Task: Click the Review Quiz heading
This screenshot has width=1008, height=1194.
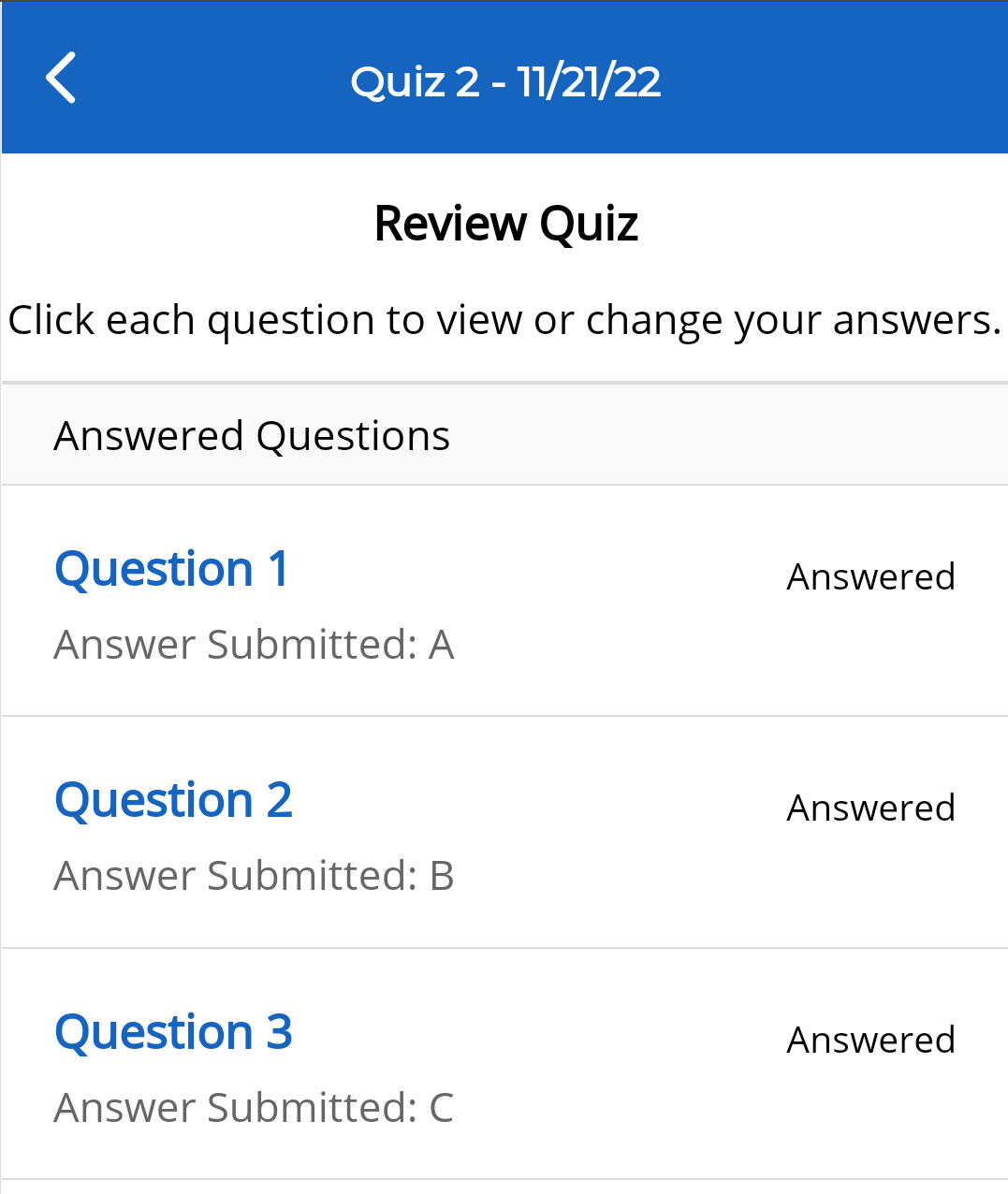Action: (505, 223)
